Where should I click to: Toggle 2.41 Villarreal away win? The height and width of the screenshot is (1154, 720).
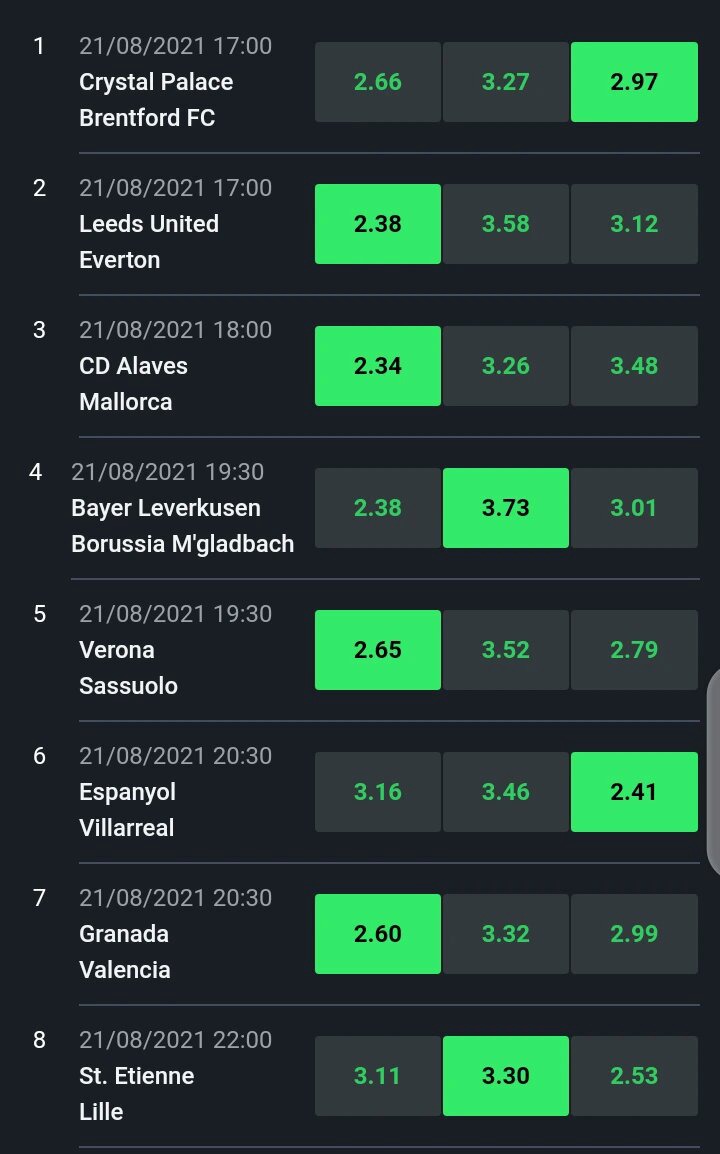(x=634, y=792)
